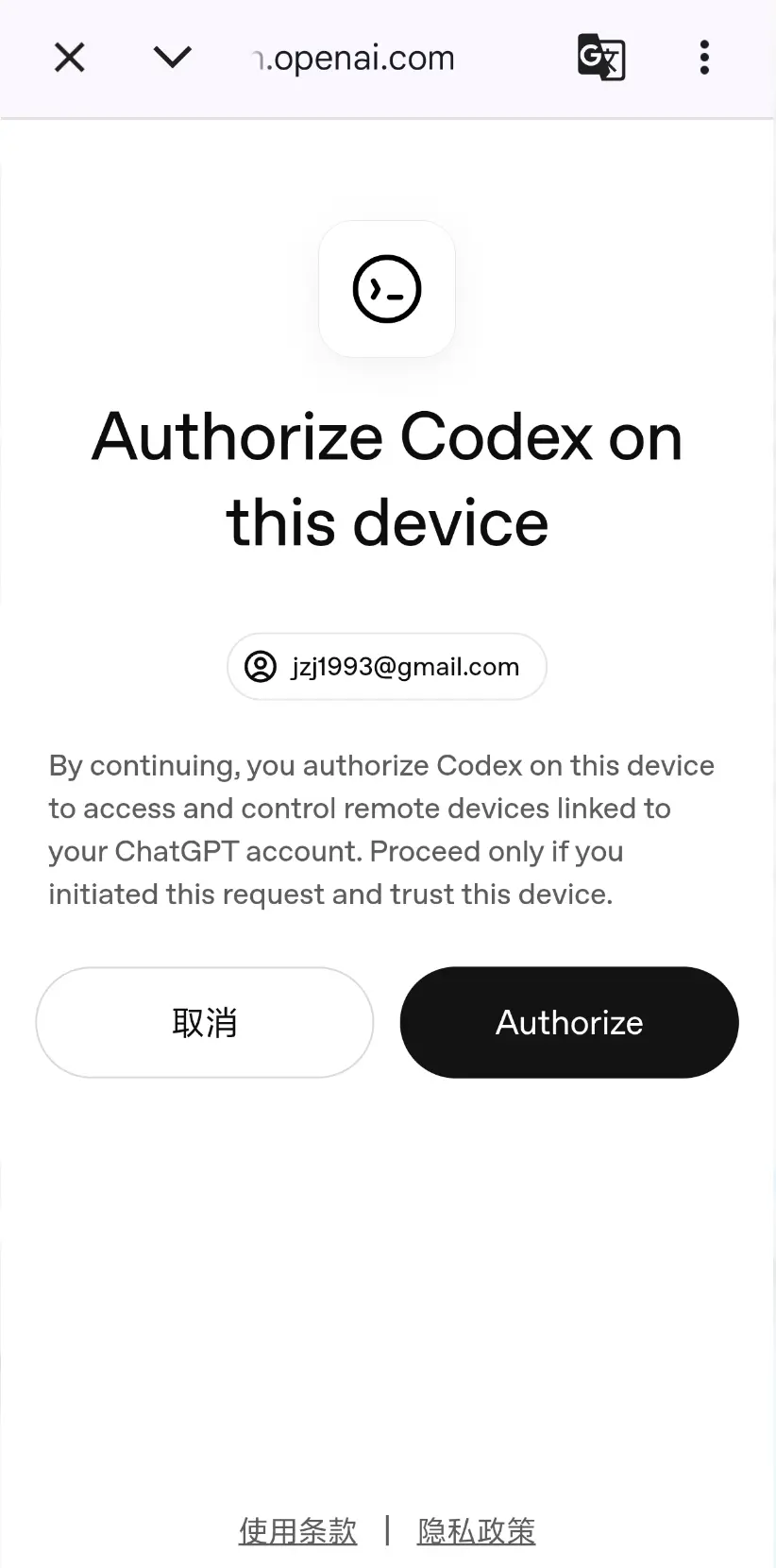
Task: Translate the page with Google Translate icon
Action: (x=601, y=58)
